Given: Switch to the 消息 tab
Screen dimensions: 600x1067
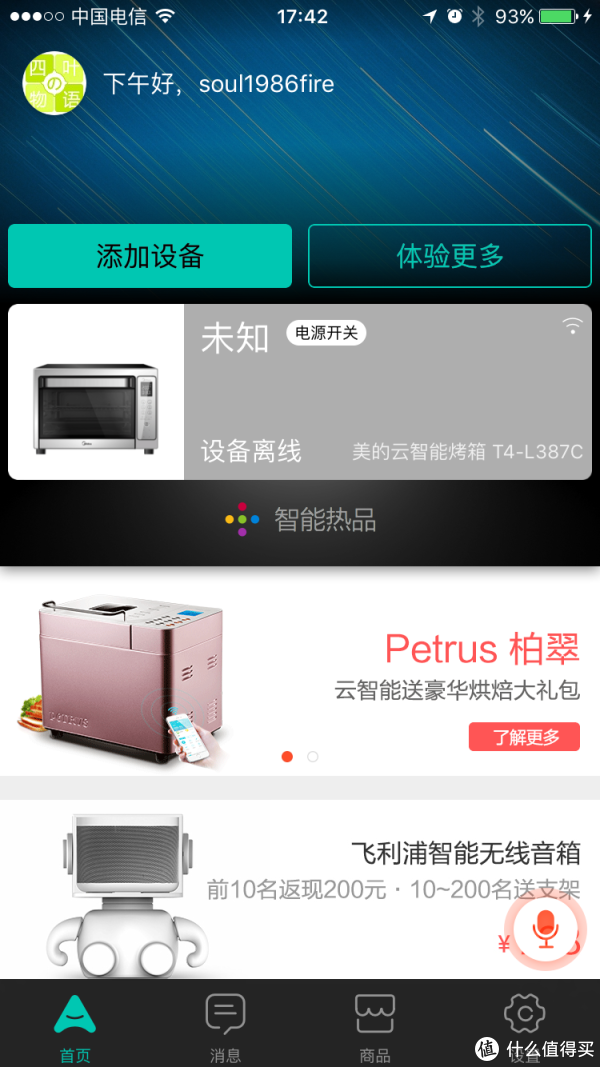Looking at the screenshot, I should point(225,1027).
